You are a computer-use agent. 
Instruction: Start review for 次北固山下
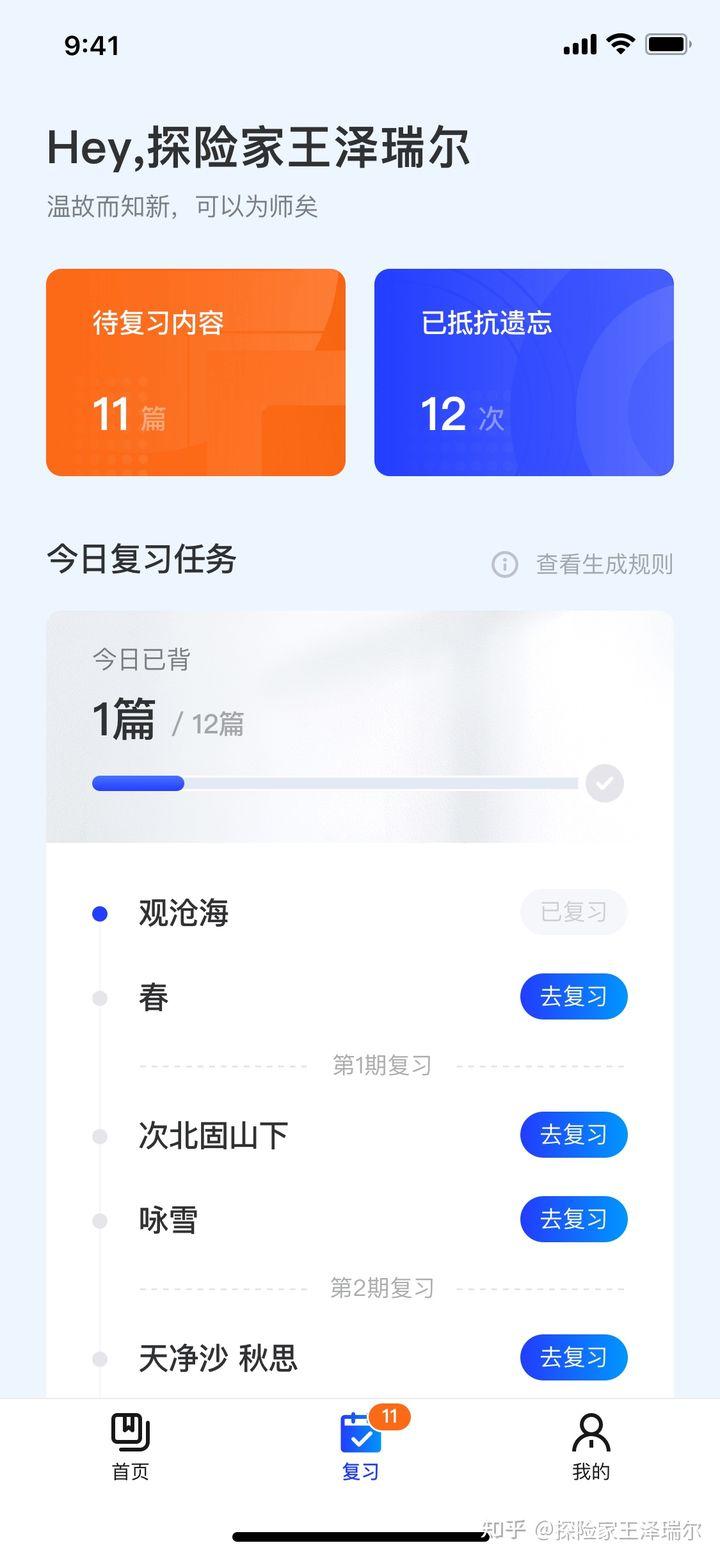click(x=574, y=1135)
